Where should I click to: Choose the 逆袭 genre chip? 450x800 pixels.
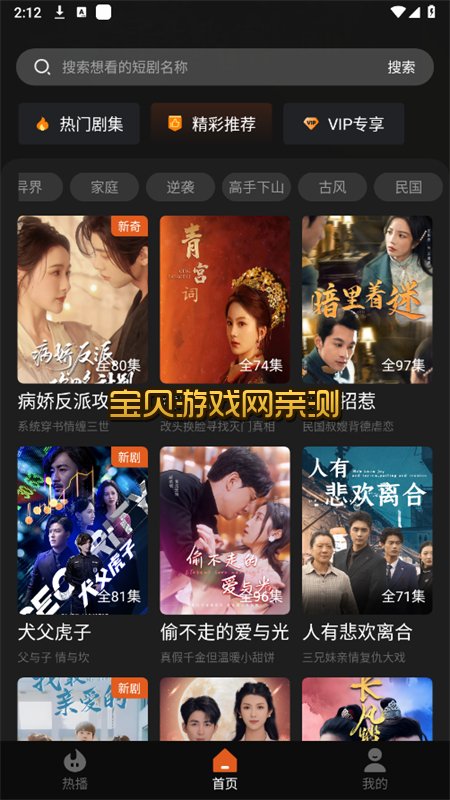pyautogui.click(x=181, y=187)
